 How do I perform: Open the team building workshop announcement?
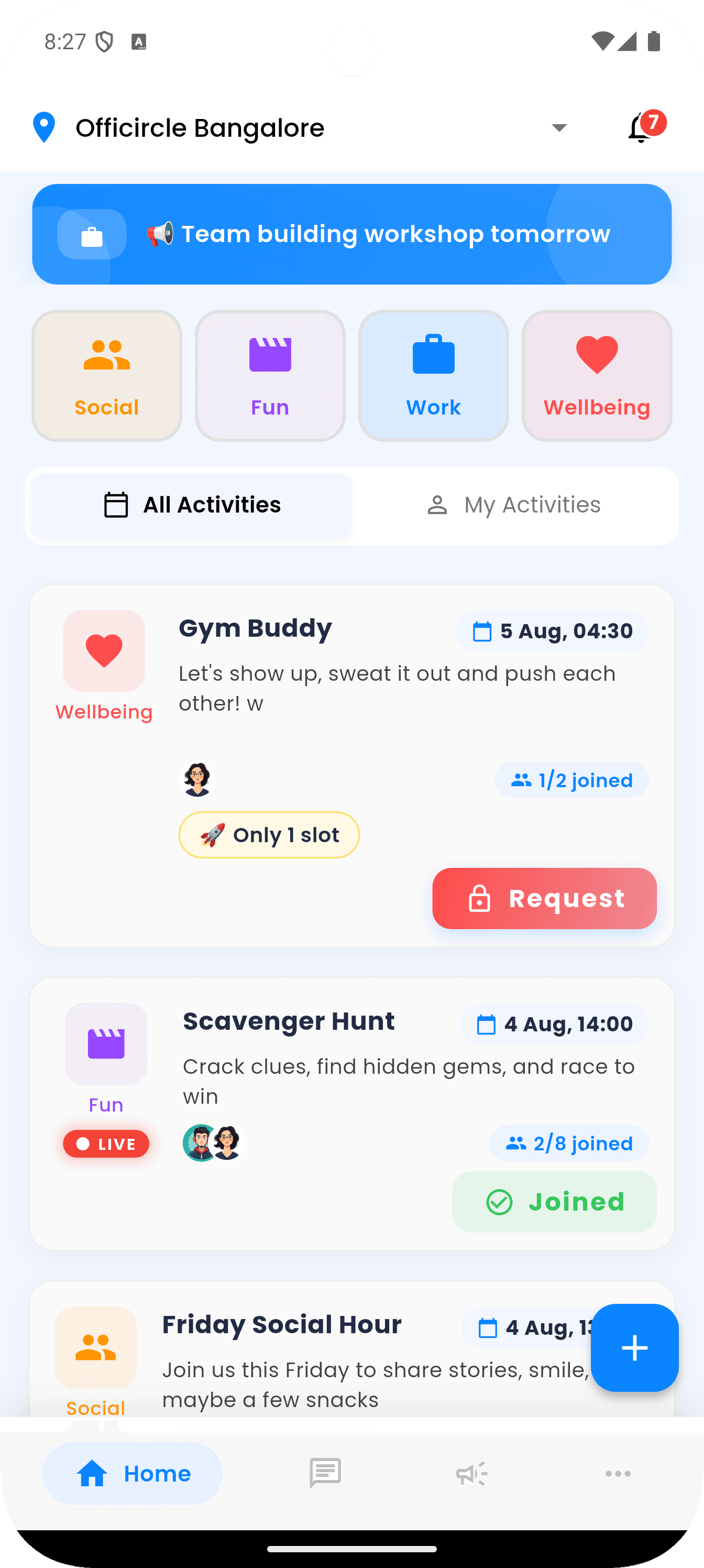pos(351,234)
